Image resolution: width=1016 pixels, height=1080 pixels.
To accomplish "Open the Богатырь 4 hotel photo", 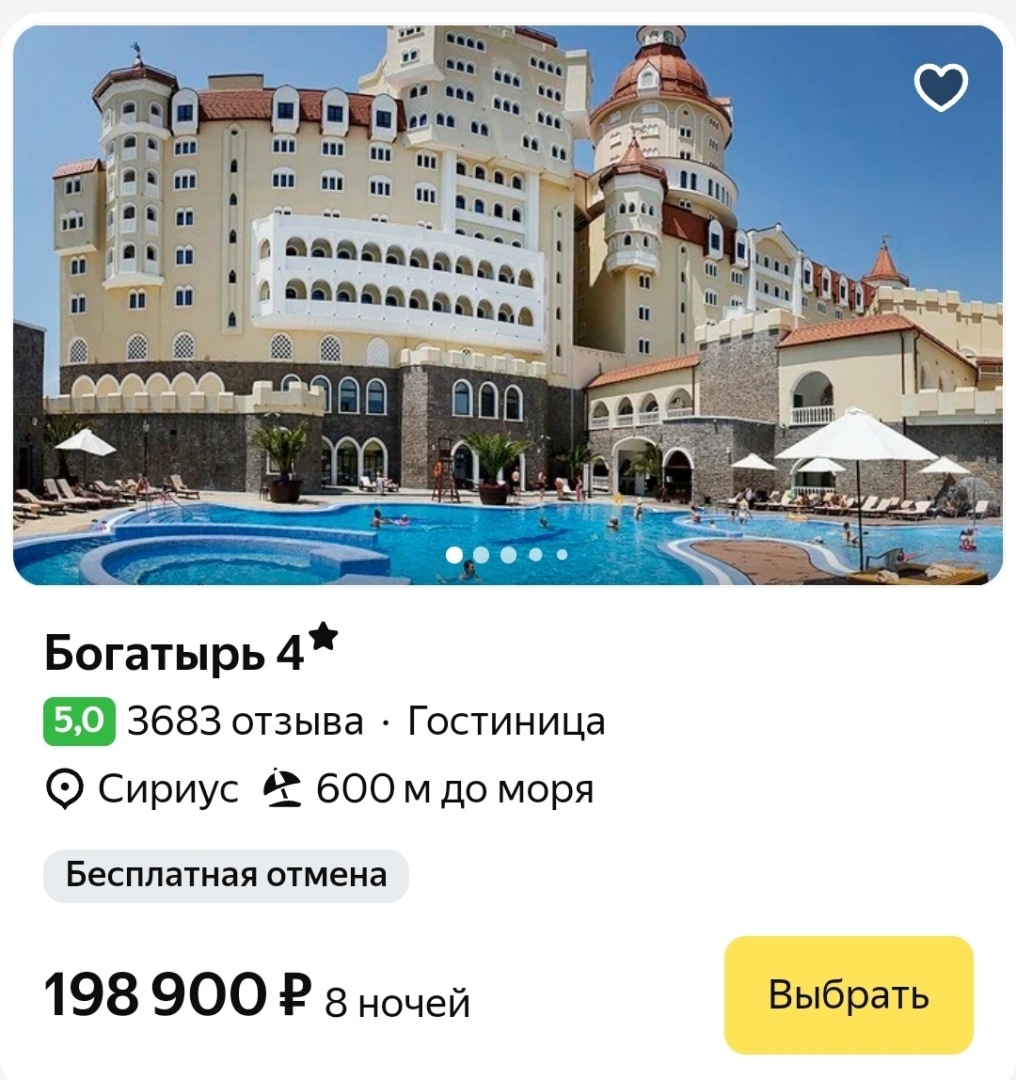I will pos(508,300).
